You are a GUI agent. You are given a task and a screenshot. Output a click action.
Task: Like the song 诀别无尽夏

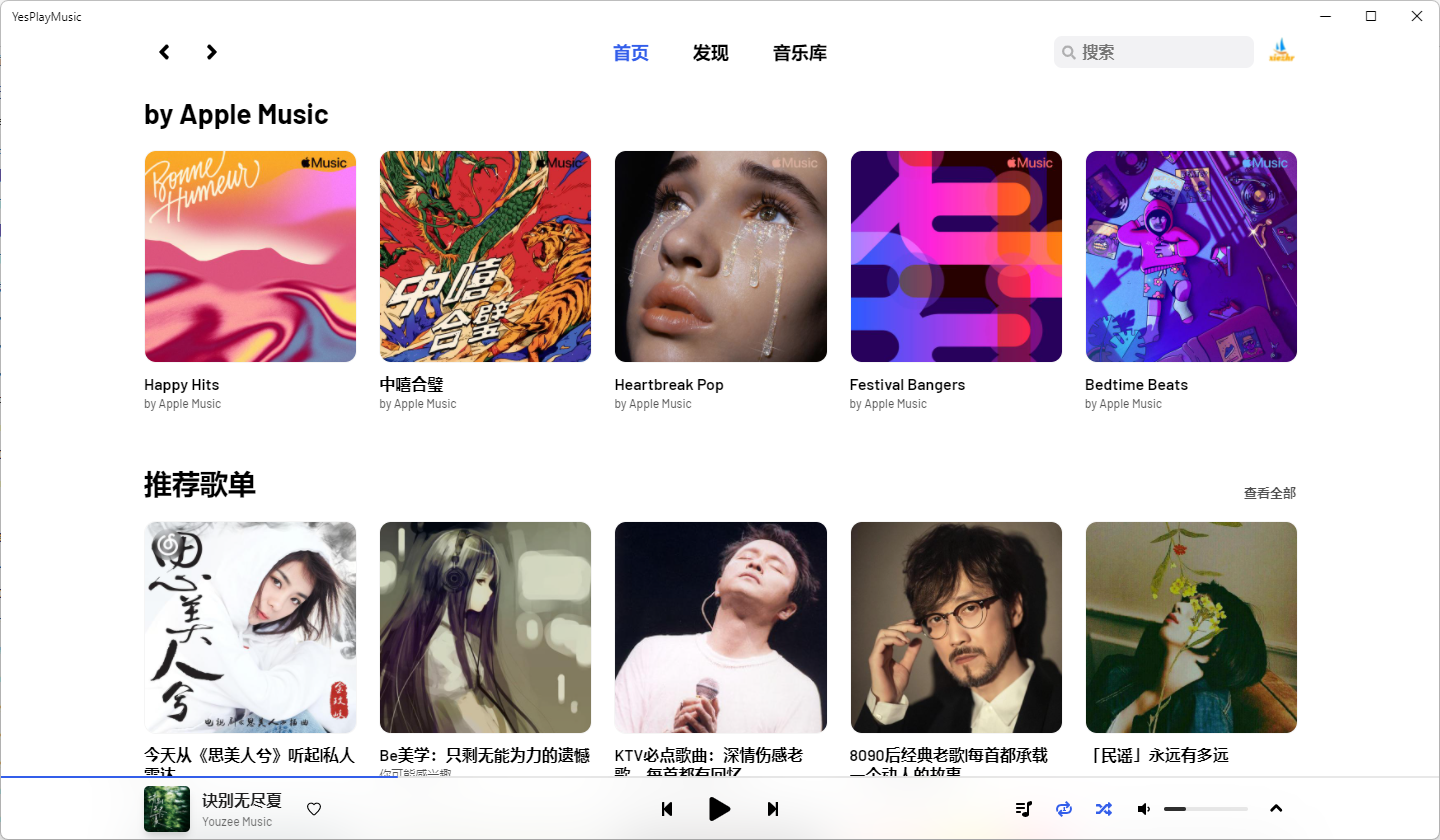coord(314,809)
